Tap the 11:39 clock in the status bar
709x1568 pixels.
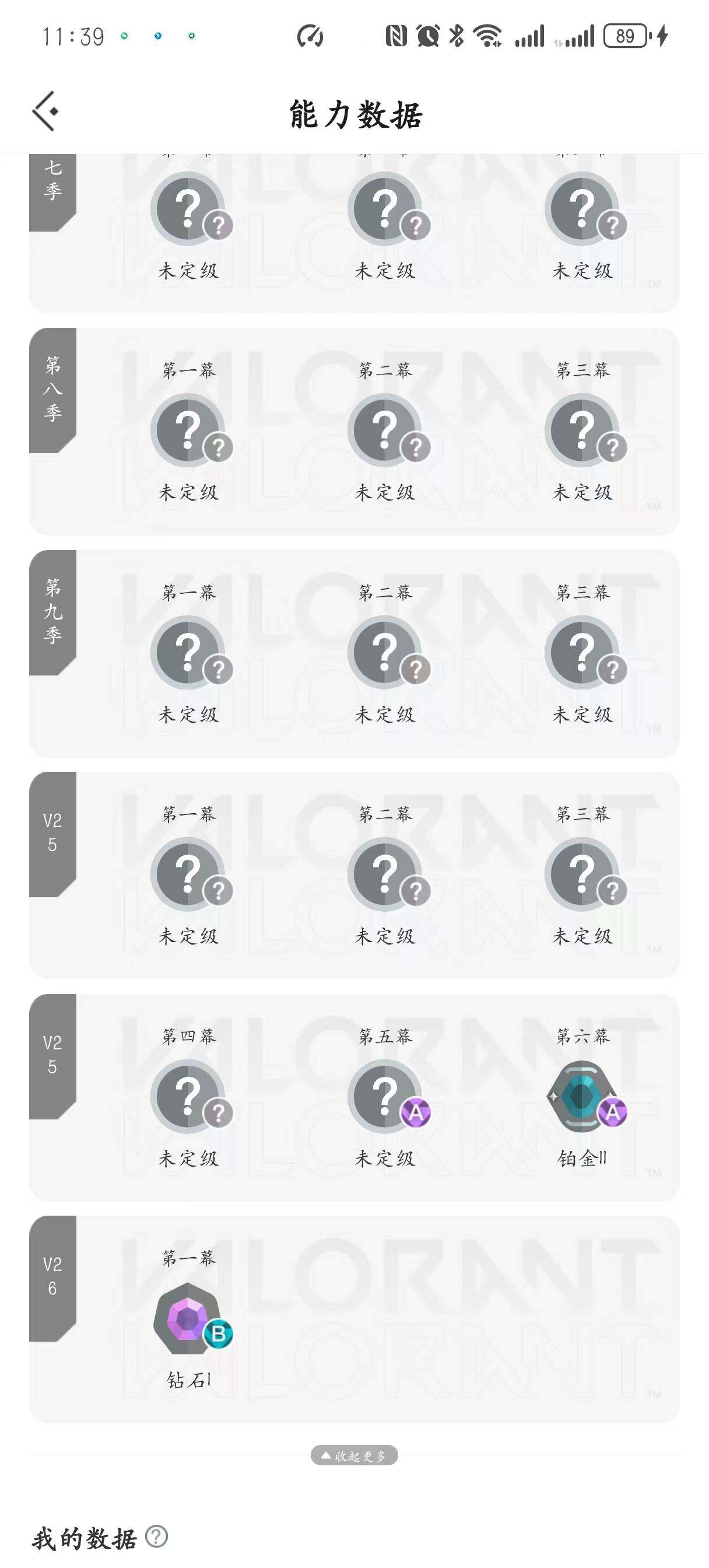[x=73, y=36]
